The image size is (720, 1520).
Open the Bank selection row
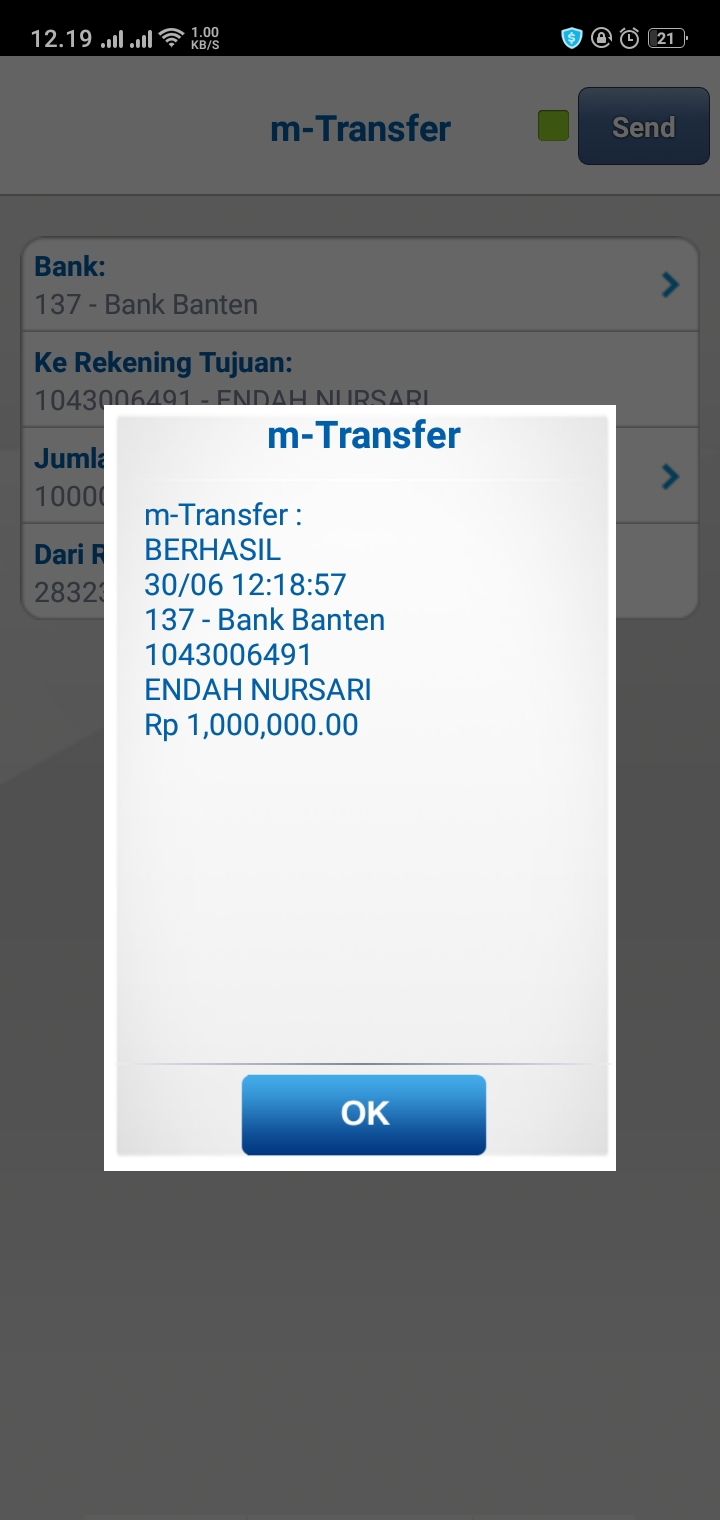pyautogui.click(x=360, y=285)
